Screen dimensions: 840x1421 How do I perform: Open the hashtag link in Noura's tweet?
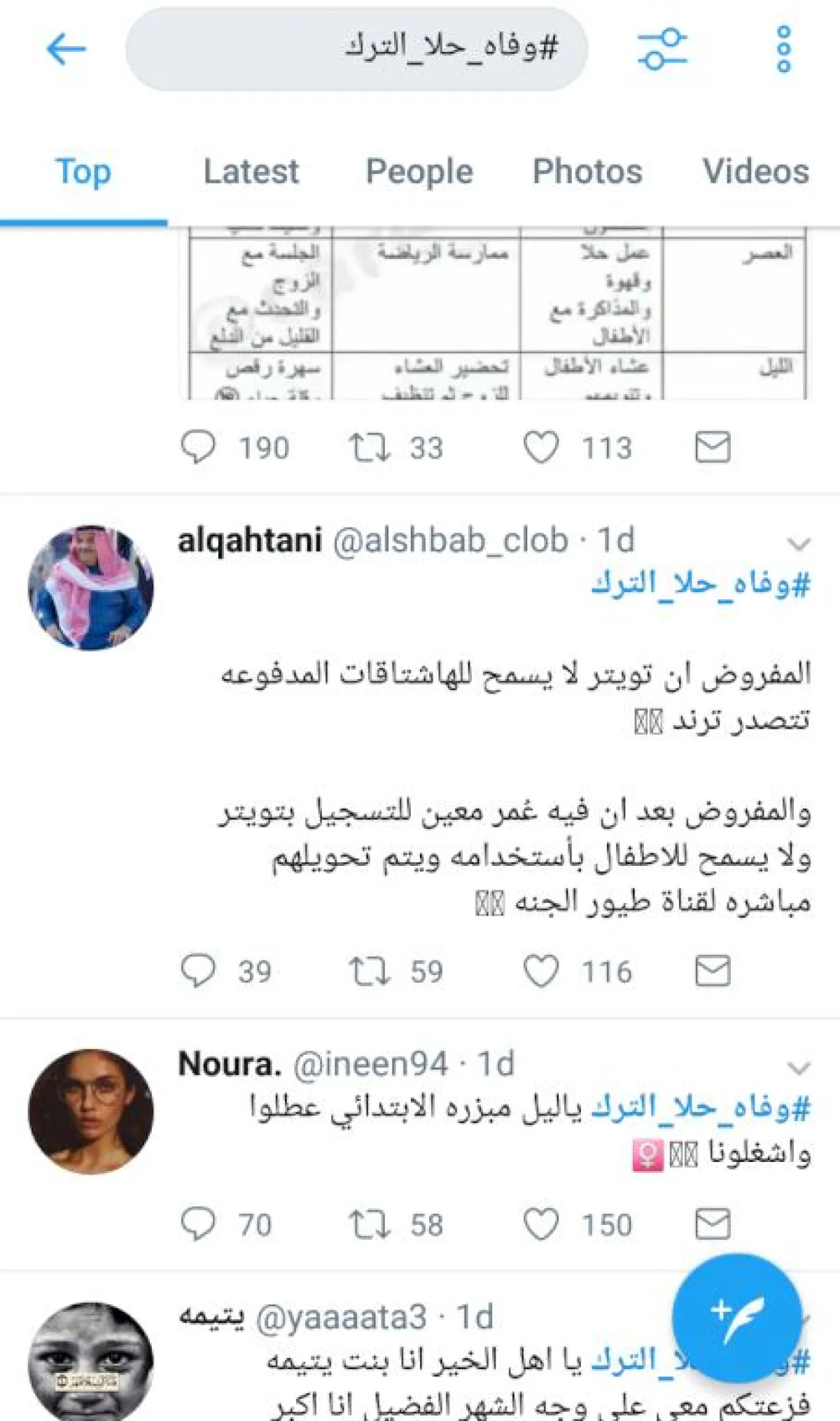[x=700, y=1108]
